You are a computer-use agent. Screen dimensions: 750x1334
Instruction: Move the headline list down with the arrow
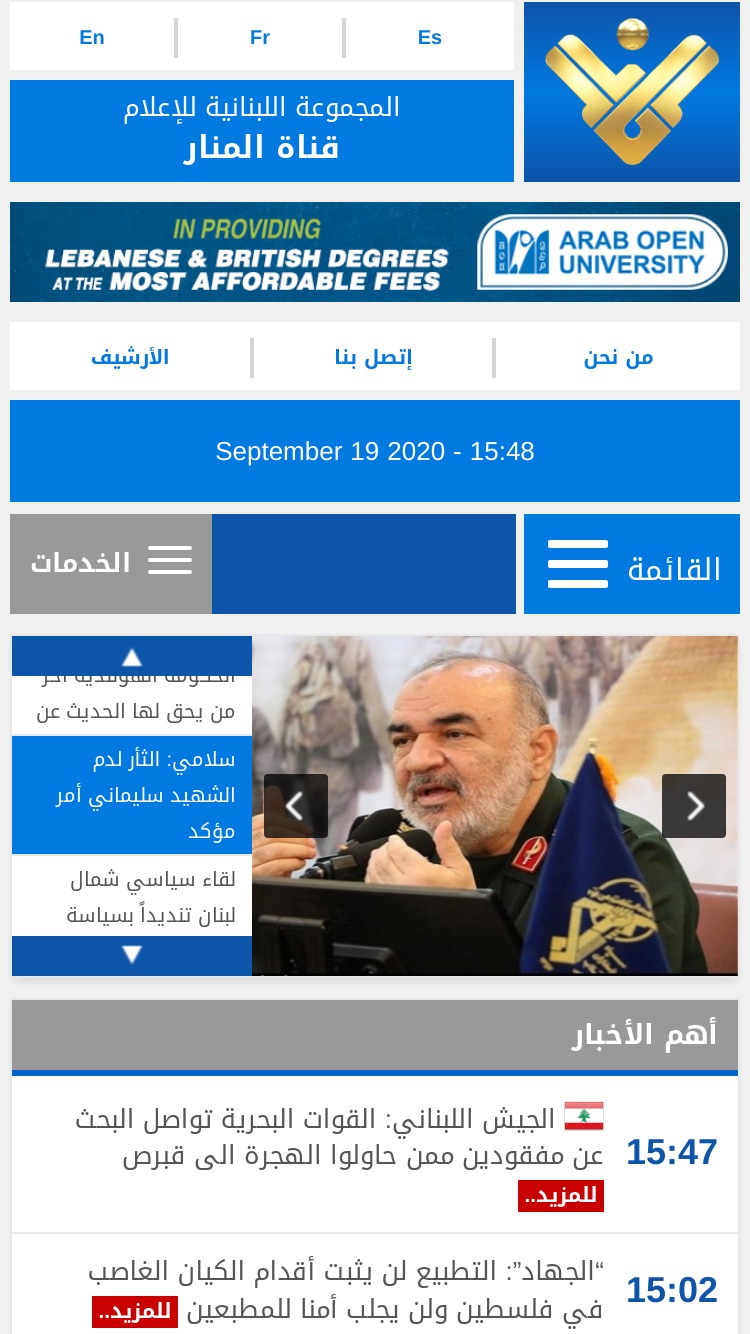pyautogui.click(x=132, y=956)
